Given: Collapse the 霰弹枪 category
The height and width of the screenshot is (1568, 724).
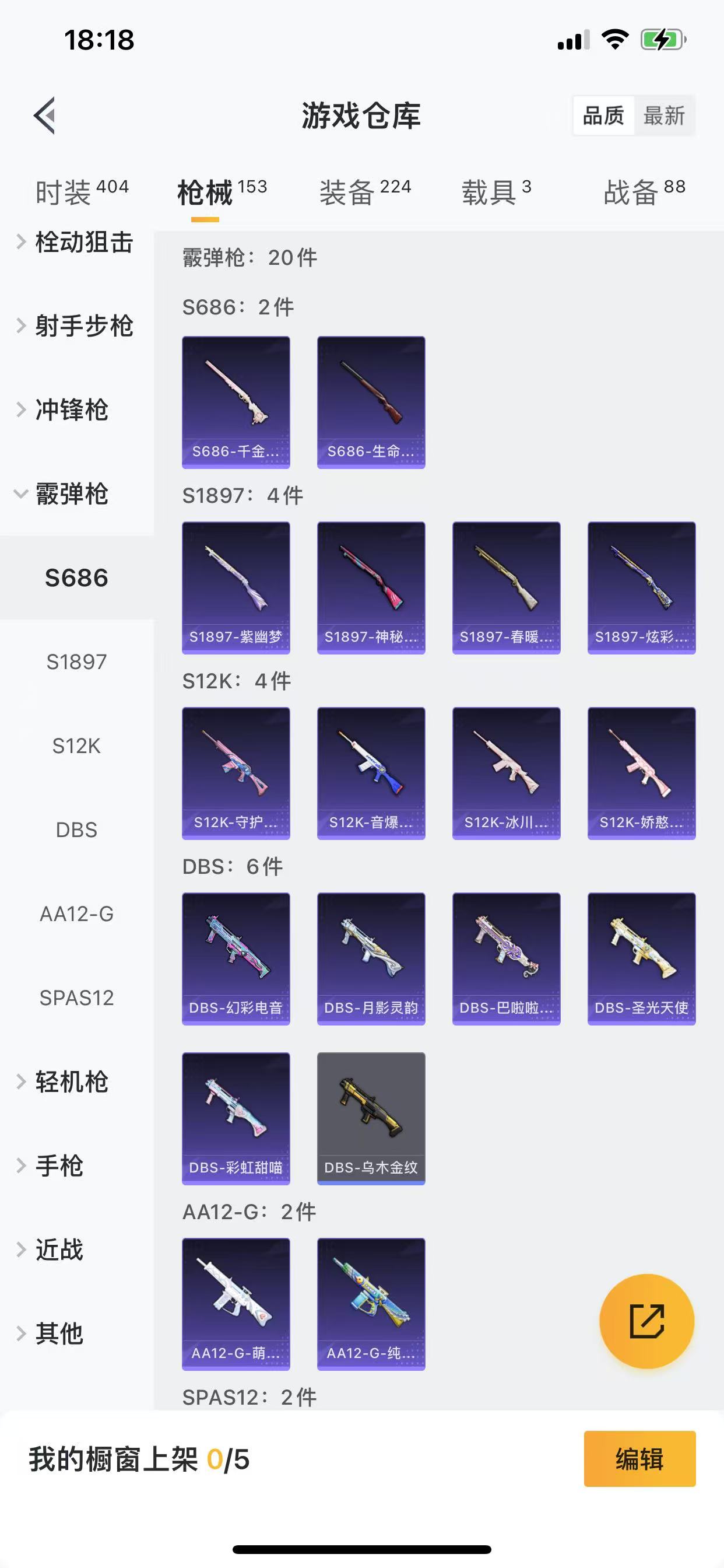Looking at the screenshot, I should [72, 494].
